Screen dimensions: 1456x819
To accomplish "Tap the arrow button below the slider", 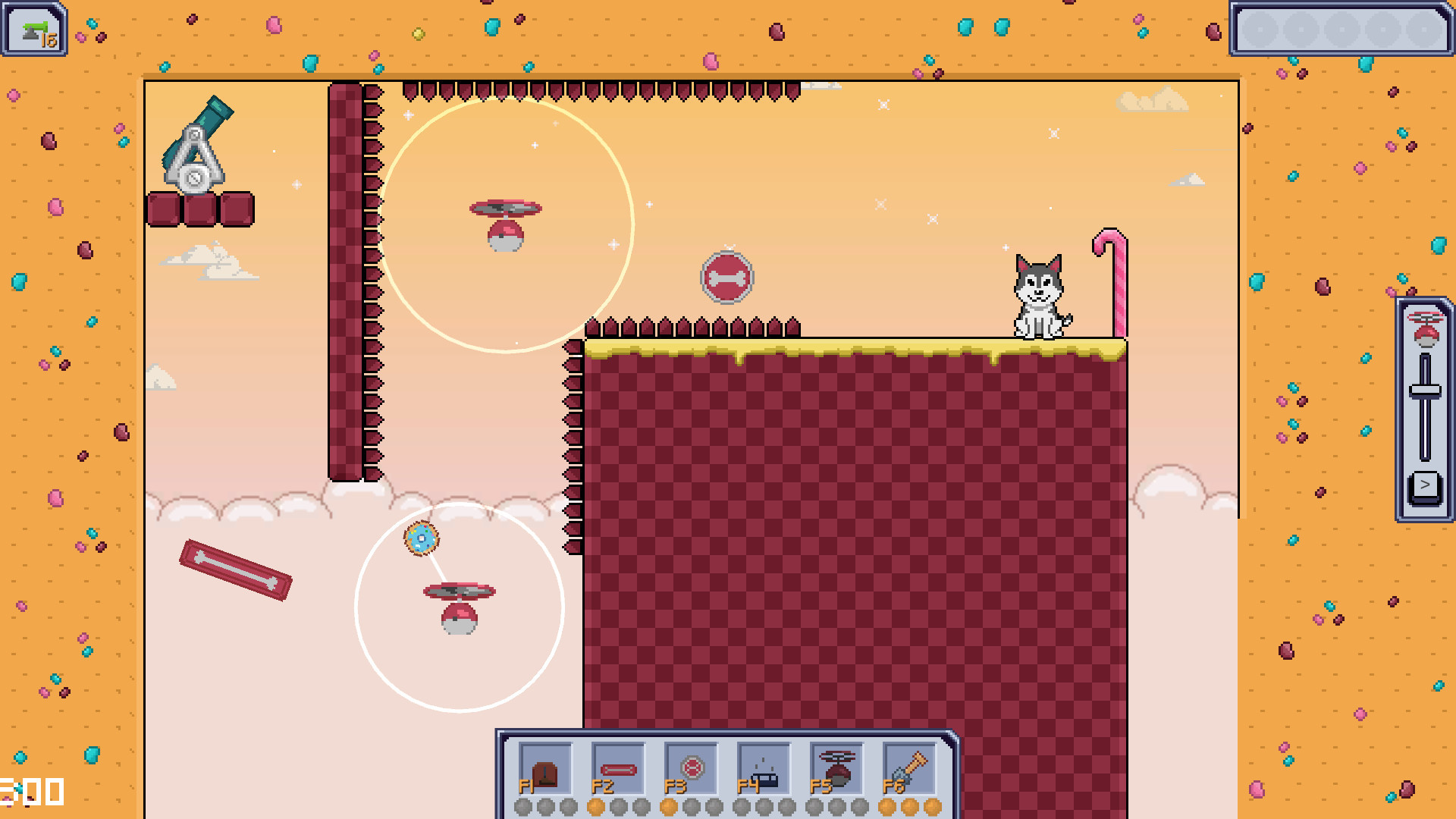I will click(1425, 485).
